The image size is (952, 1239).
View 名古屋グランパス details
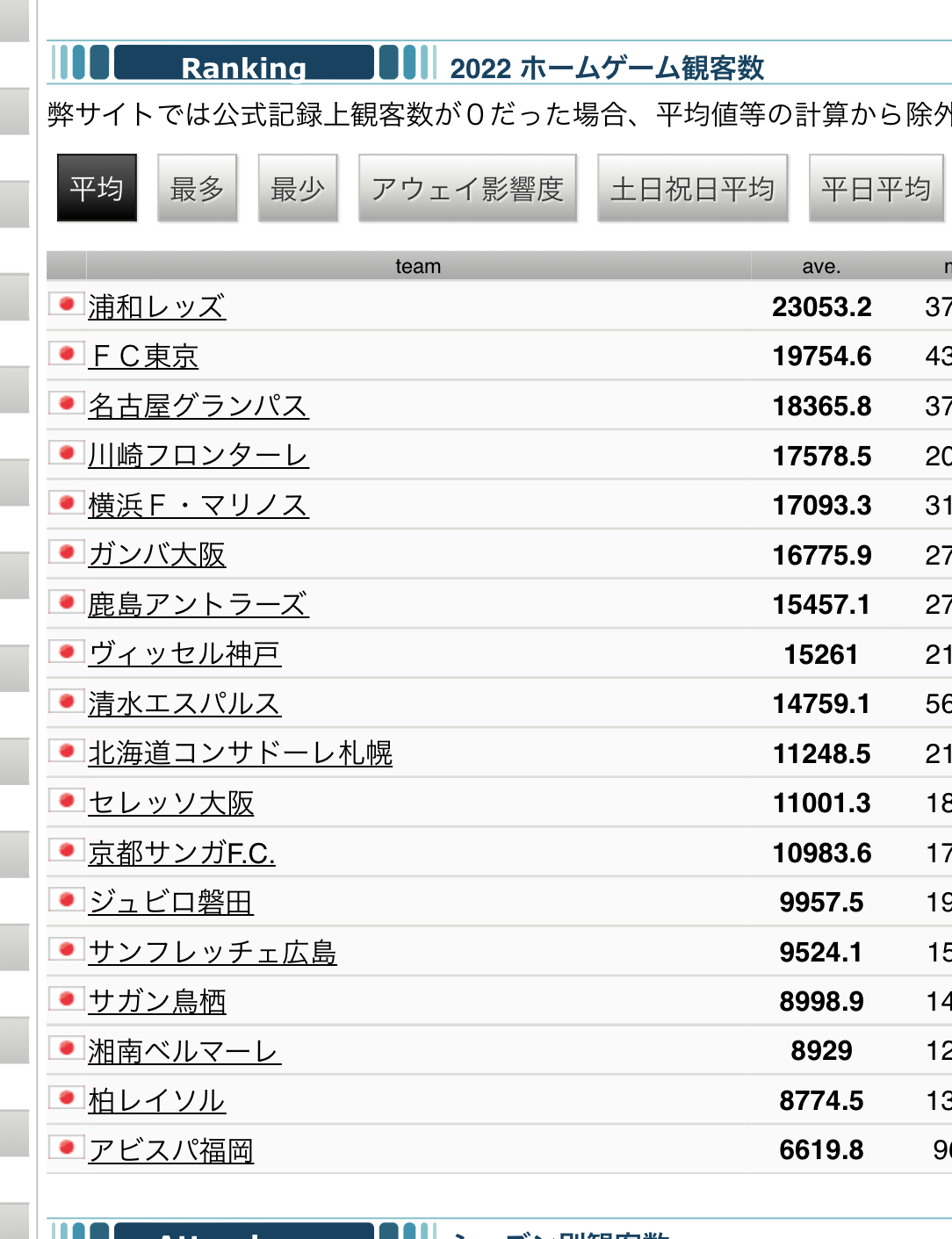[198, 406]
